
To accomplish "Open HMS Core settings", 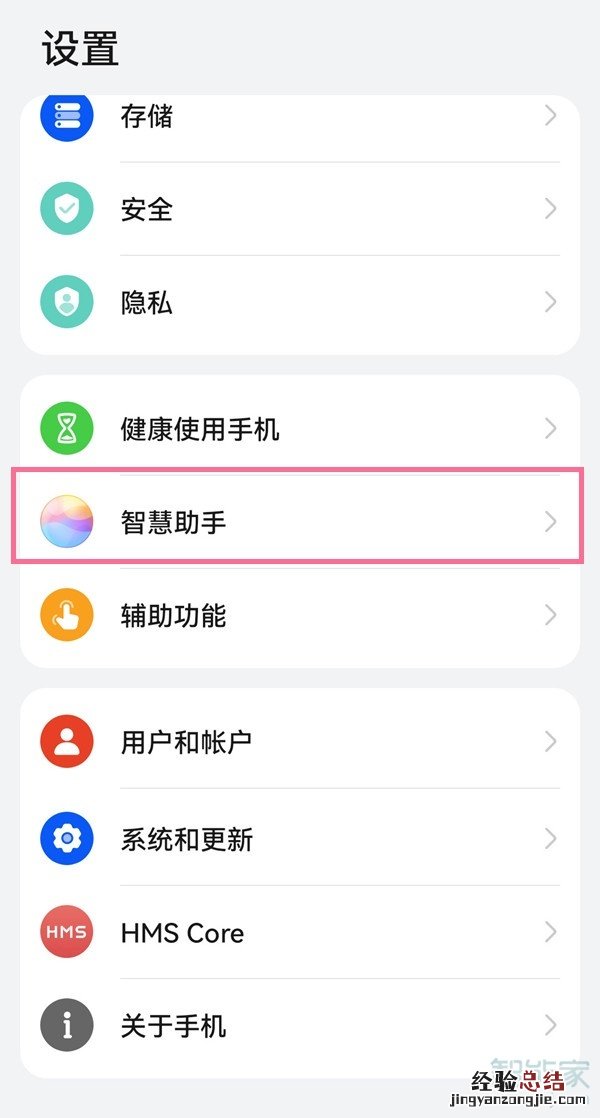I will coord(300,933).
